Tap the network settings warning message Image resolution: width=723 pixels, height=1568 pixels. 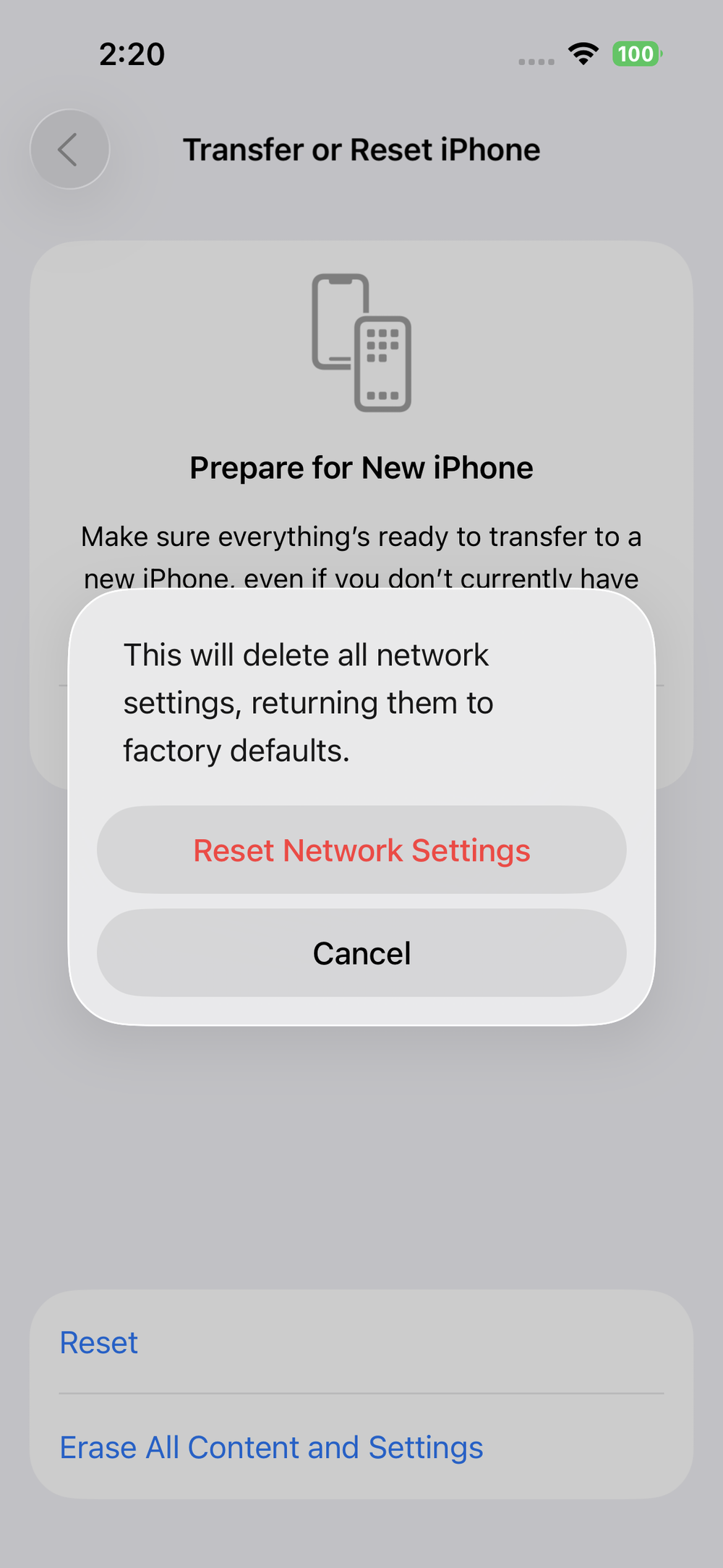click(308, 702)
